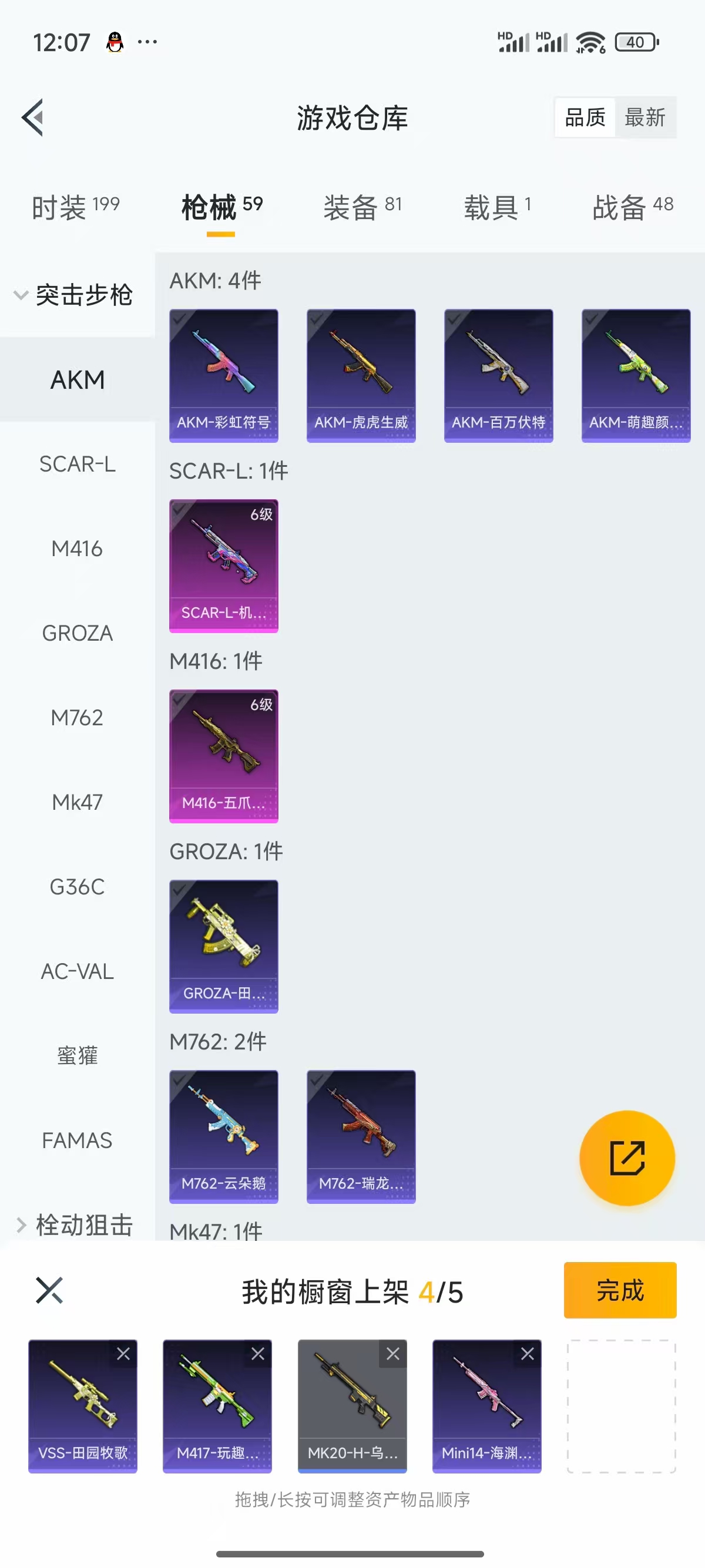Image resolution: width=705 pixels, height=1568 pixels.
Task: Close the showcase listing panel
Action: pos(49,1290)
